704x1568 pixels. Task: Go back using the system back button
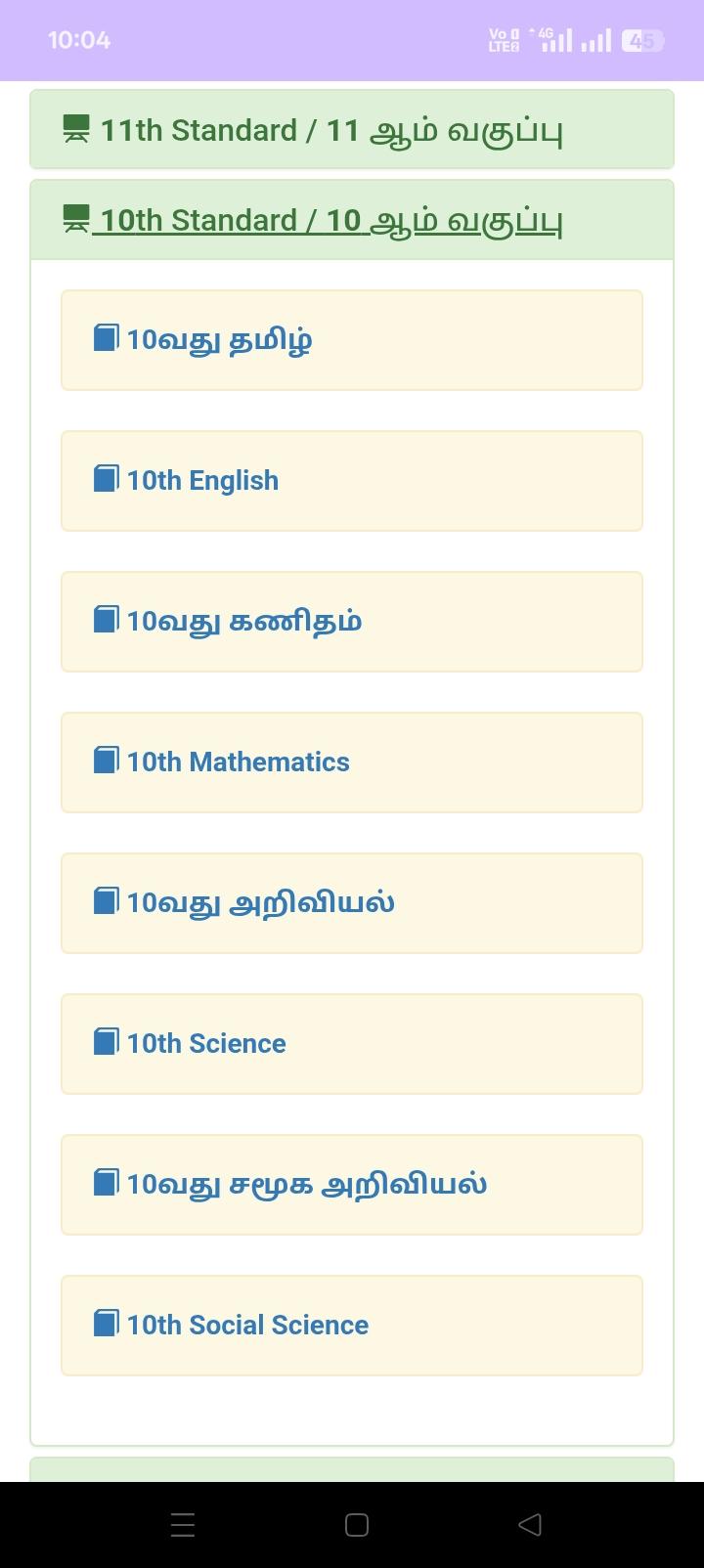click(x=529, y=1524)
